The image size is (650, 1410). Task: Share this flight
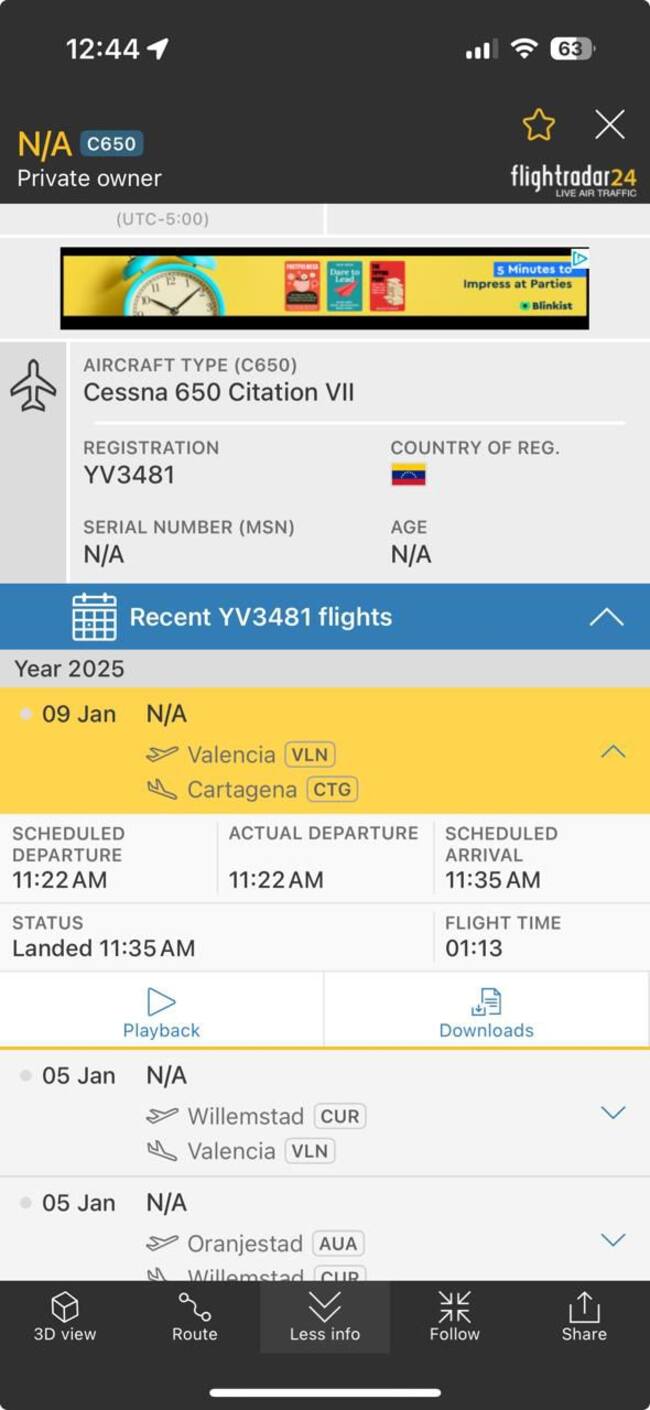pos(584,1317)
